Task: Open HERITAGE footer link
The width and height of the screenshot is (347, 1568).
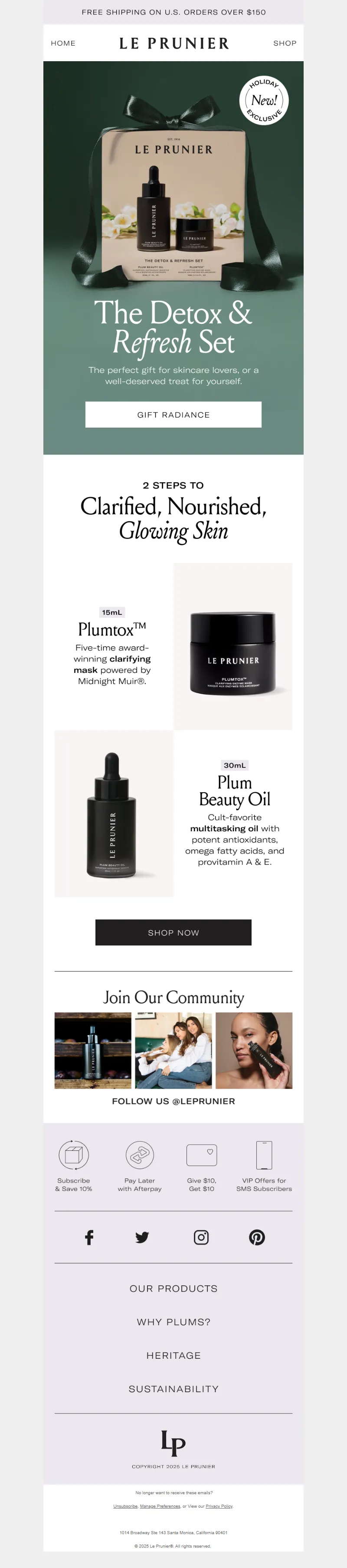Action: 173,1356
